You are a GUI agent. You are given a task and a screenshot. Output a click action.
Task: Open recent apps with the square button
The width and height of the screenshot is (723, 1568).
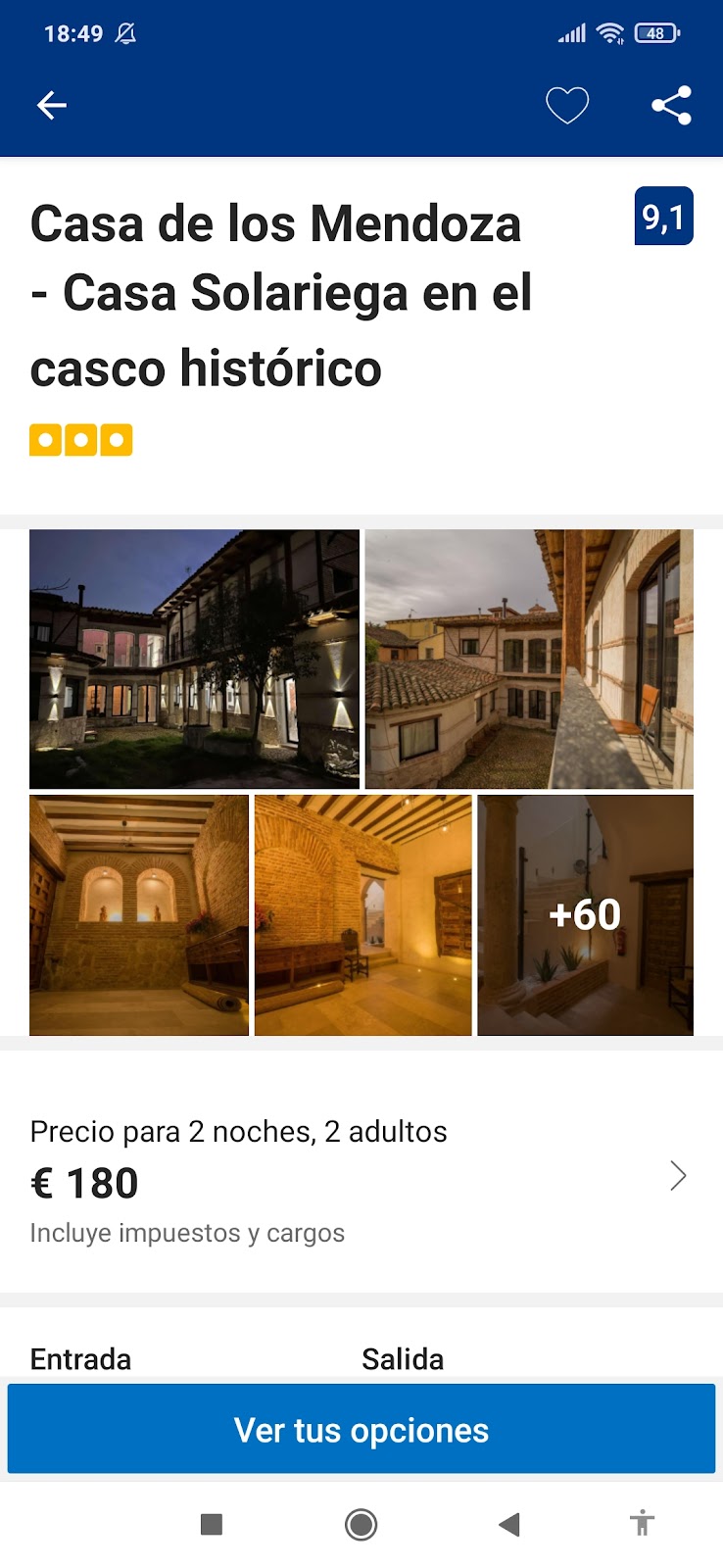tap(210, 1525)
